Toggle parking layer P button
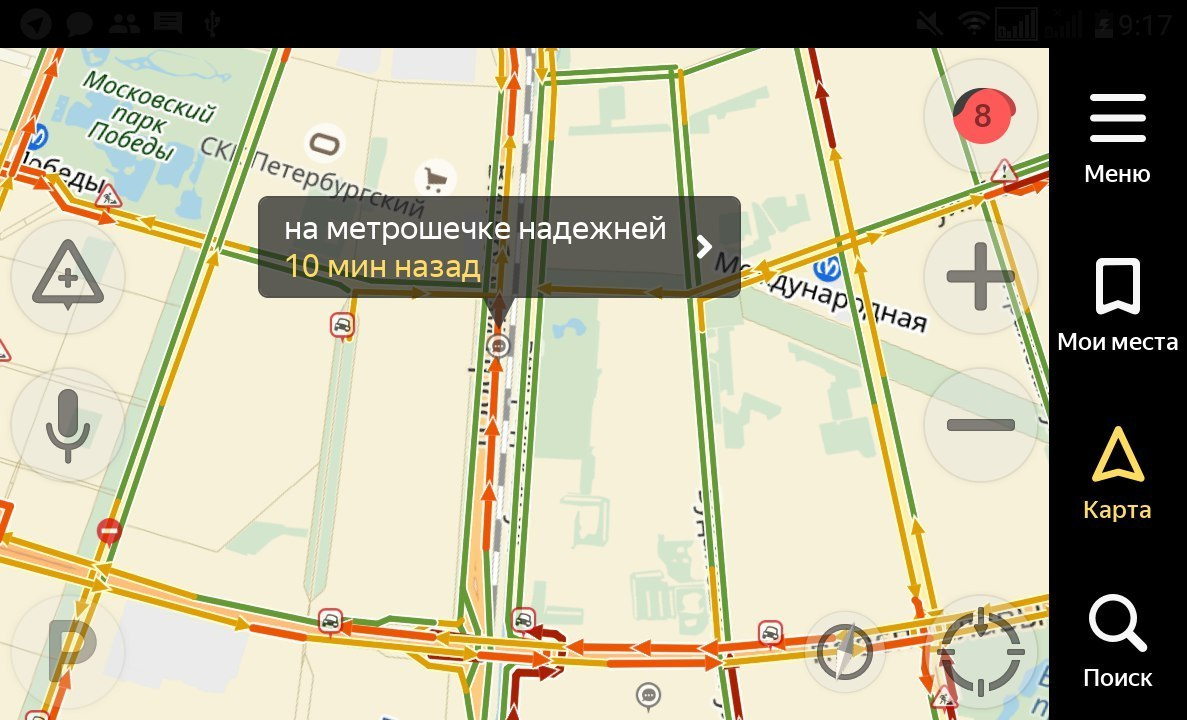The height and width of the screenshot is (720, 1187). point(67,652)
